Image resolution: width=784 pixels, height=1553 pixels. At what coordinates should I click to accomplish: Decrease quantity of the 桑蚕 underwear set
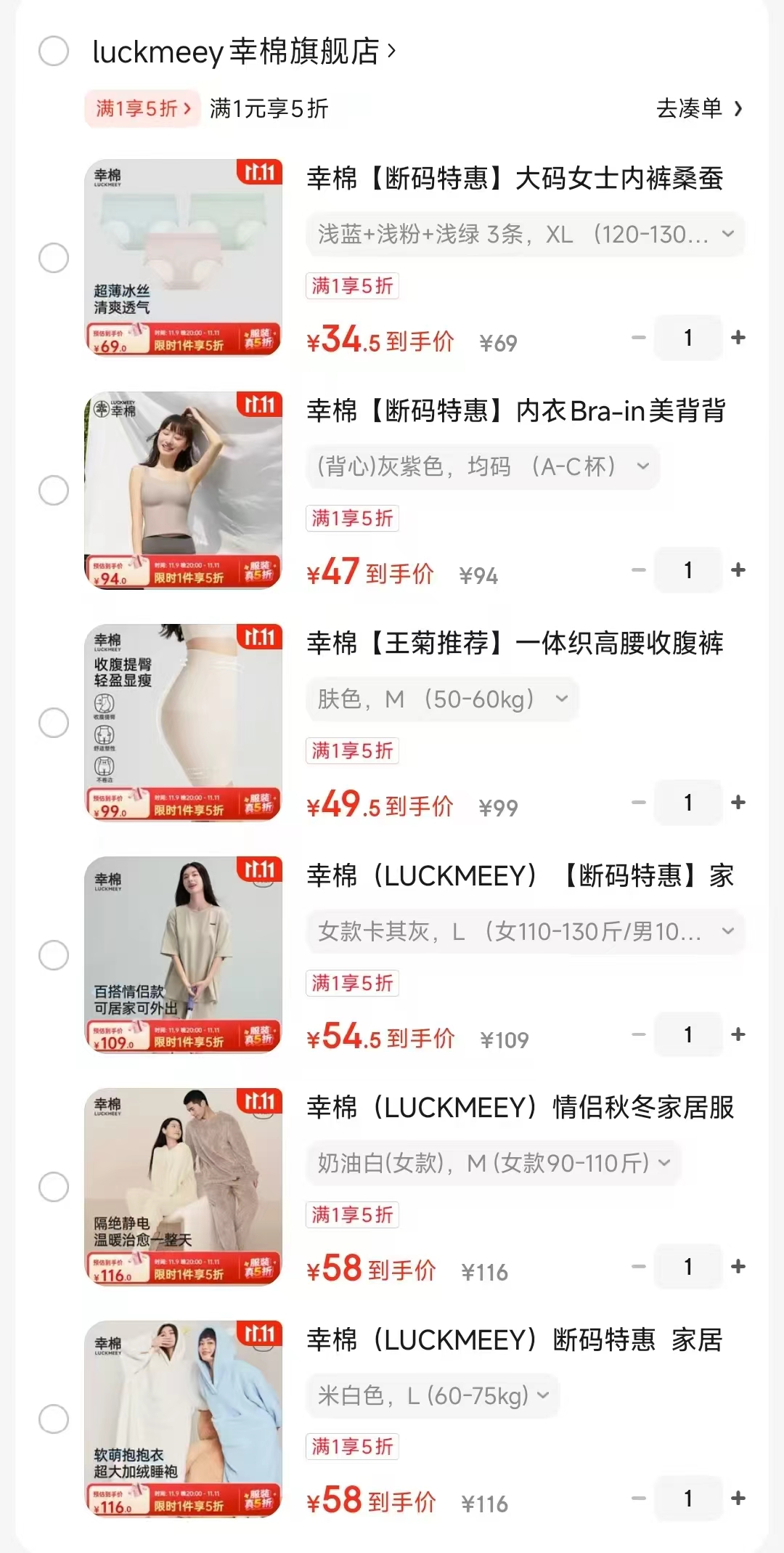(638, 337)
